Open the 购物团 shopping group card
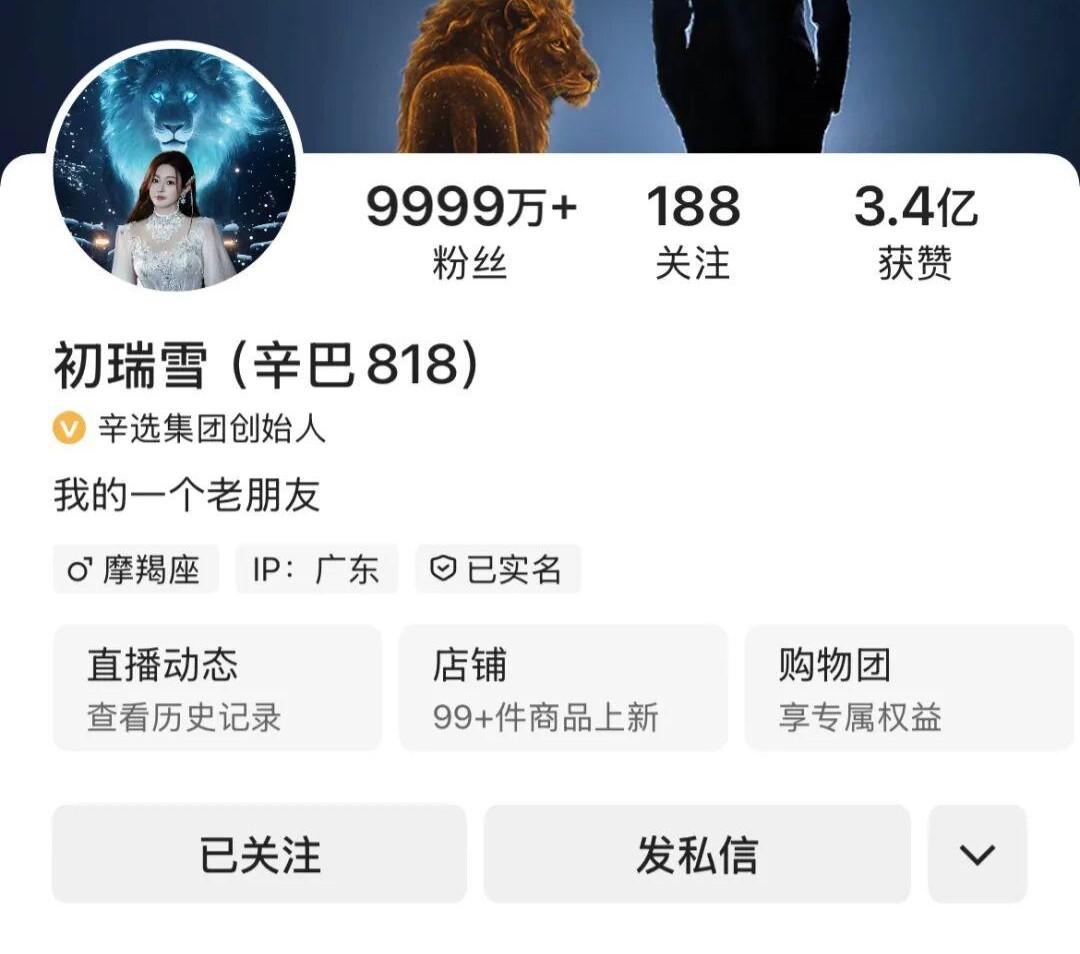 coord(908,688)
